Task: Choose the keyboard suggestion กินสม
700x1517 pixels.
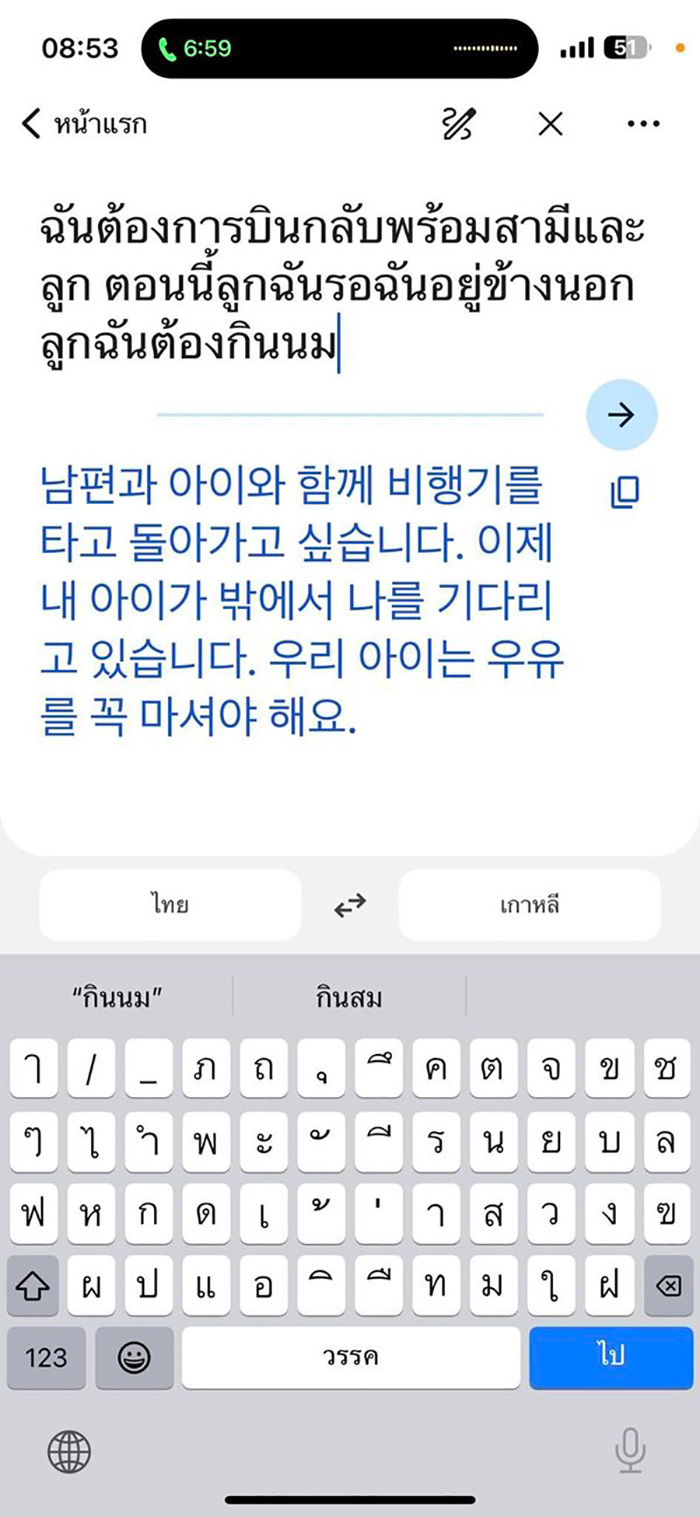Action: [x=349, y=997]
